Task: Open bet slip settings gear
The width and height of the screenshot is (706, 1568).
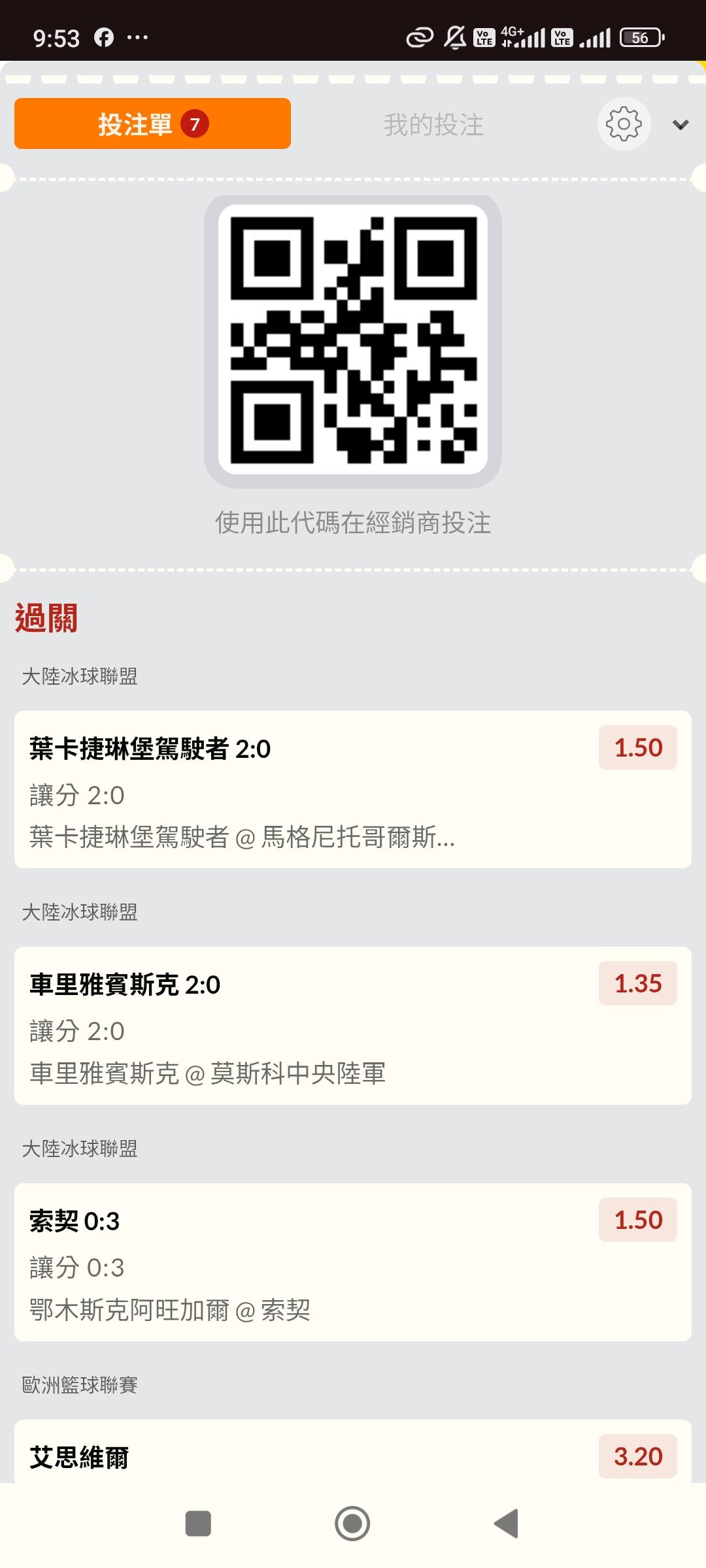Action: 624,124
